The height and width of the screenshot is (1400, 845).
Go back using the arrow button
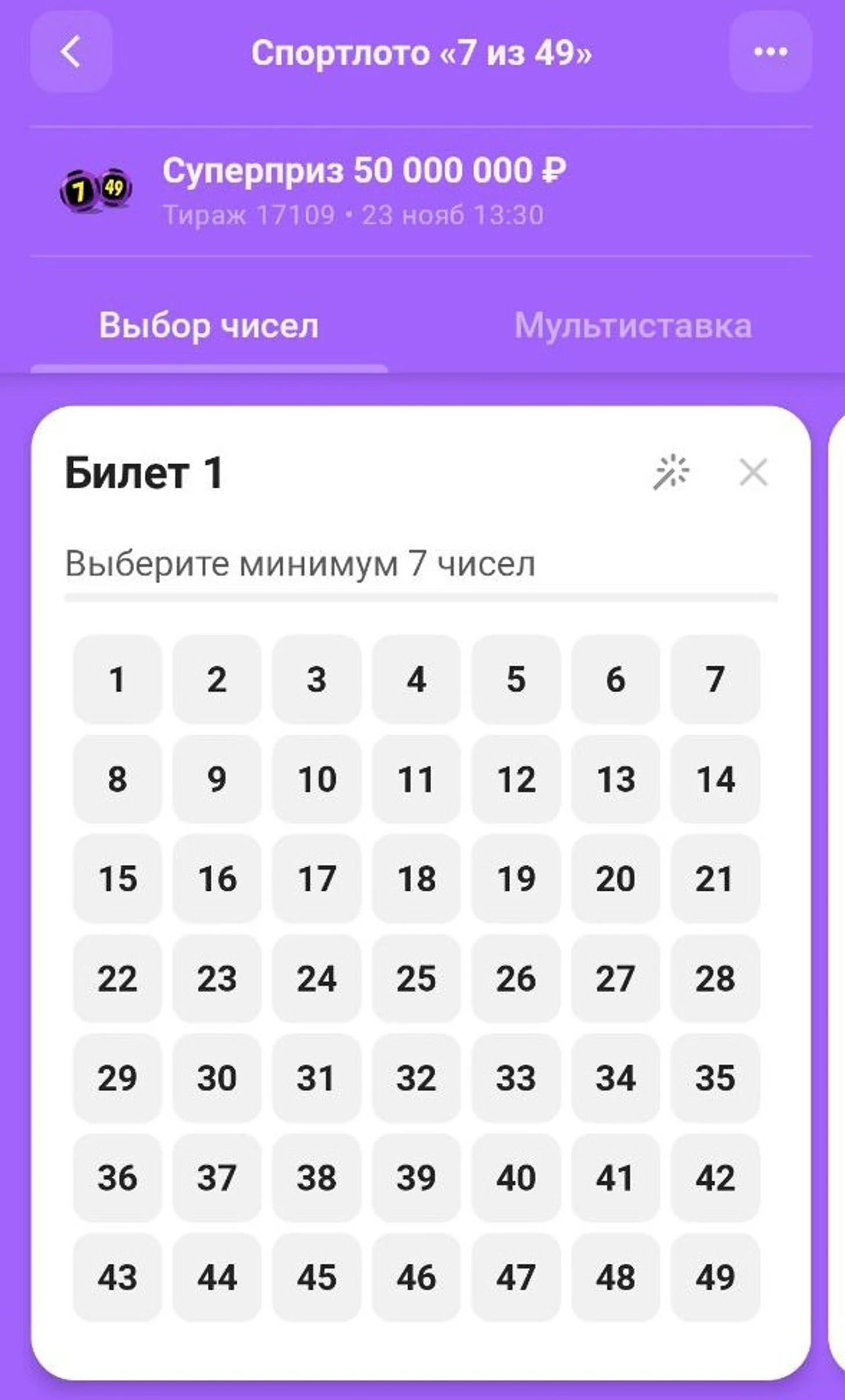tap(71, 52)
